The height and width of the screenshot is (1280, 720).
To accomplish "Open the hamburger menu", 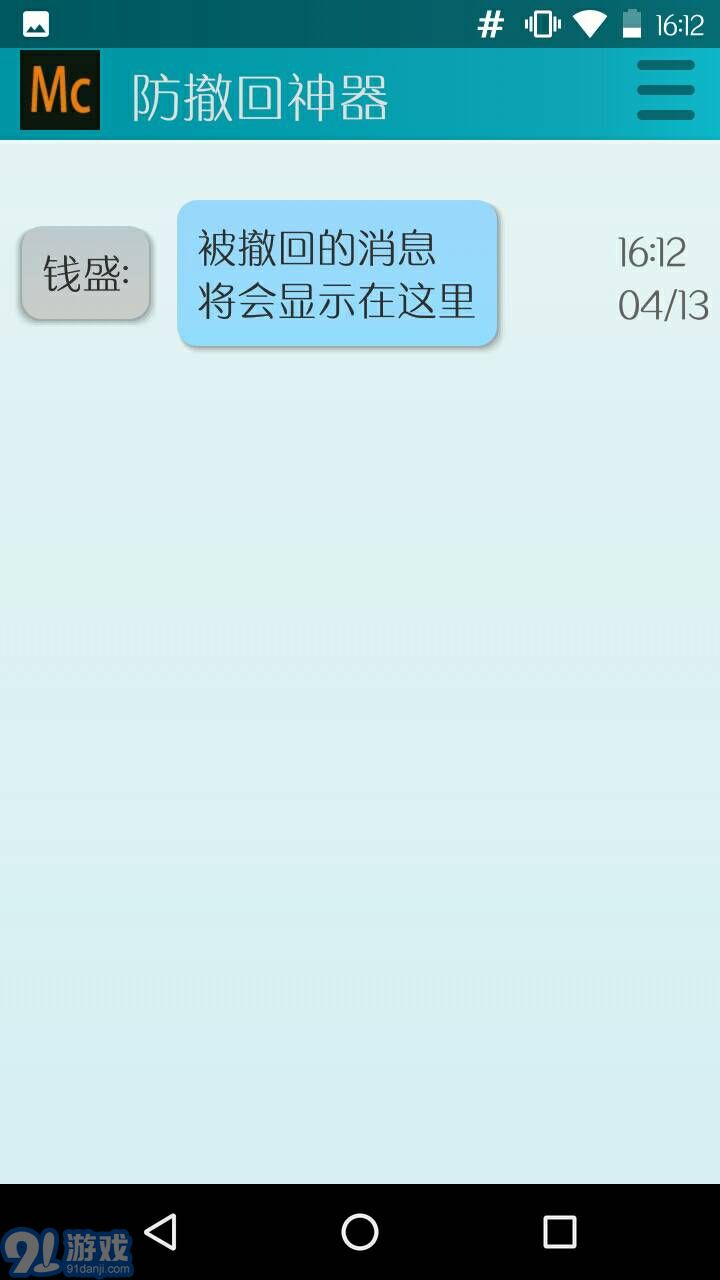I will [x=665, y=91].
